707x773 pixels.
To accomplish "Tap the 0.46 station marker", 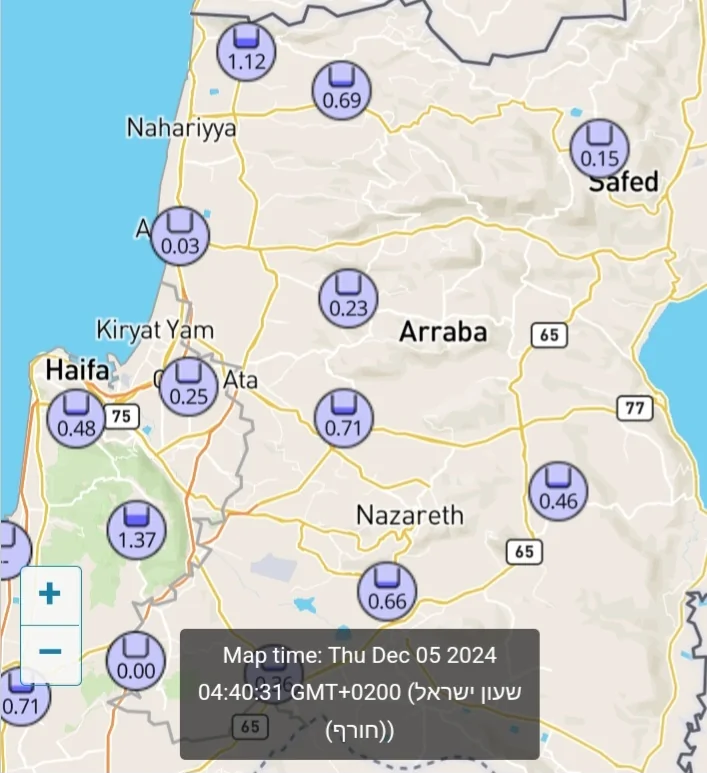I will point(558,491).
